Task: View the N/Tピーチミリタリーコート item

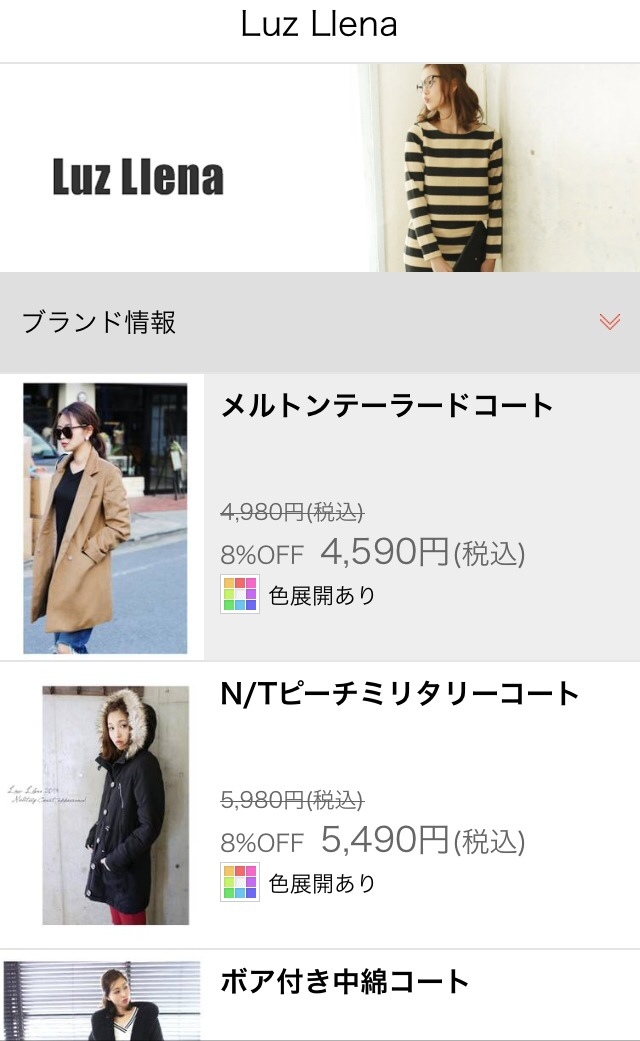Action: pos(399,694)
